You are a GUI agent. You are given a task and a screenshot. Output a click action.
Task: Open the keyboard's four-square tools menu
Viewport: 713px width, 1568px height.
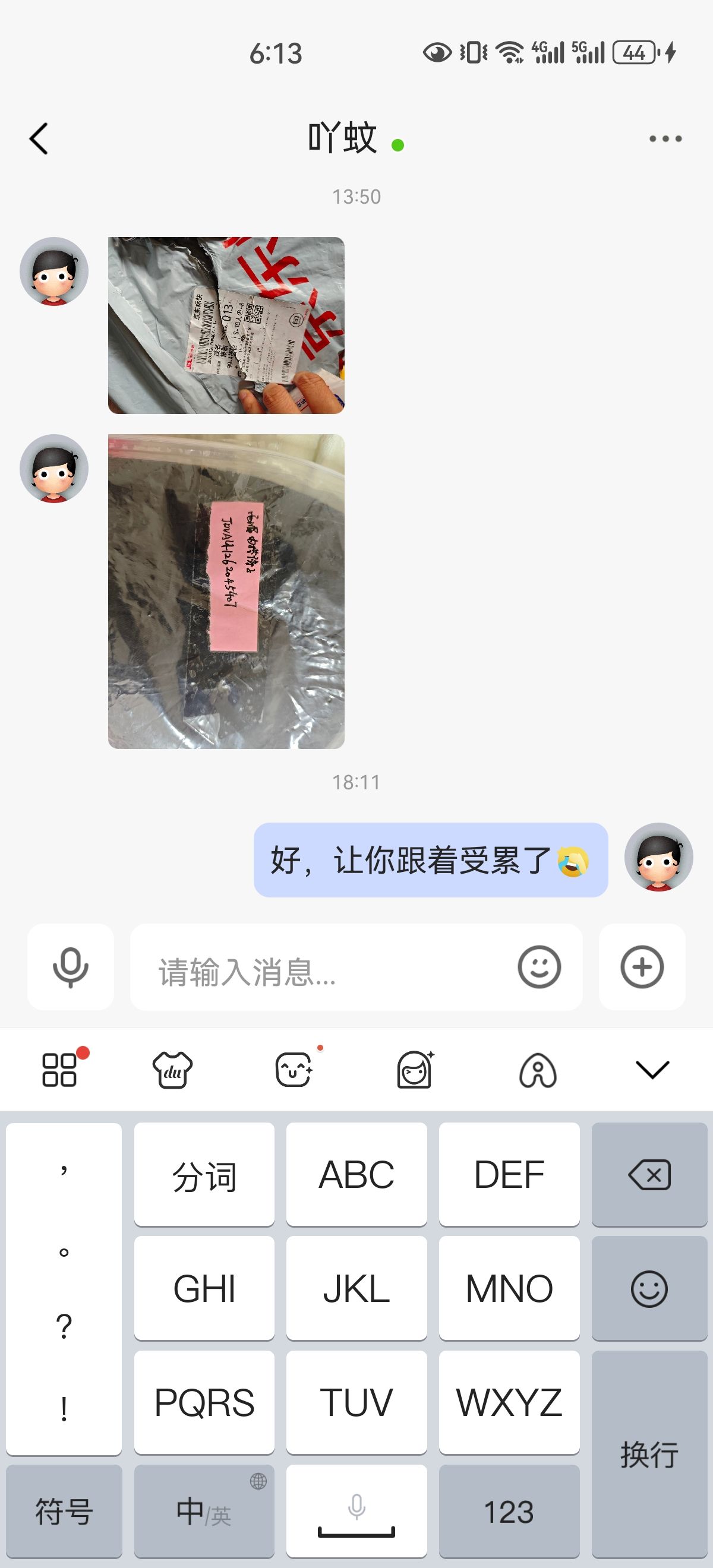(x=59, y=1070)
